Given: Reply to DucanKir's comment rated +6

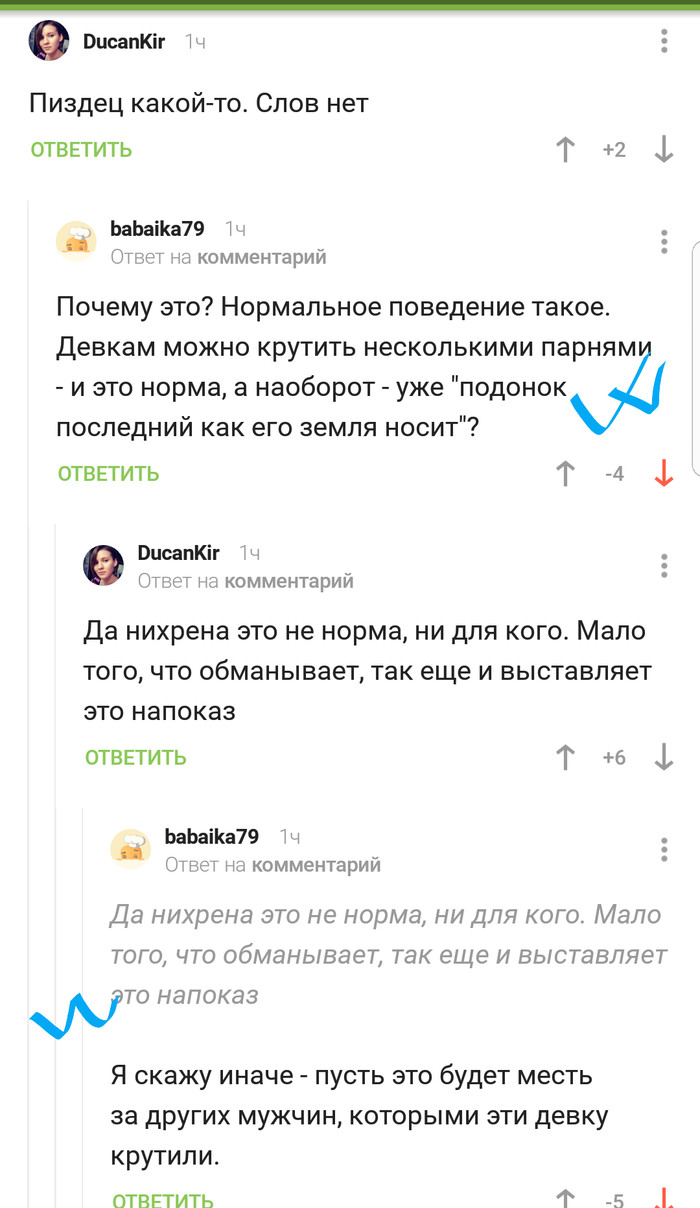Looking at the screenshot, I should click(x=135, y=758).
